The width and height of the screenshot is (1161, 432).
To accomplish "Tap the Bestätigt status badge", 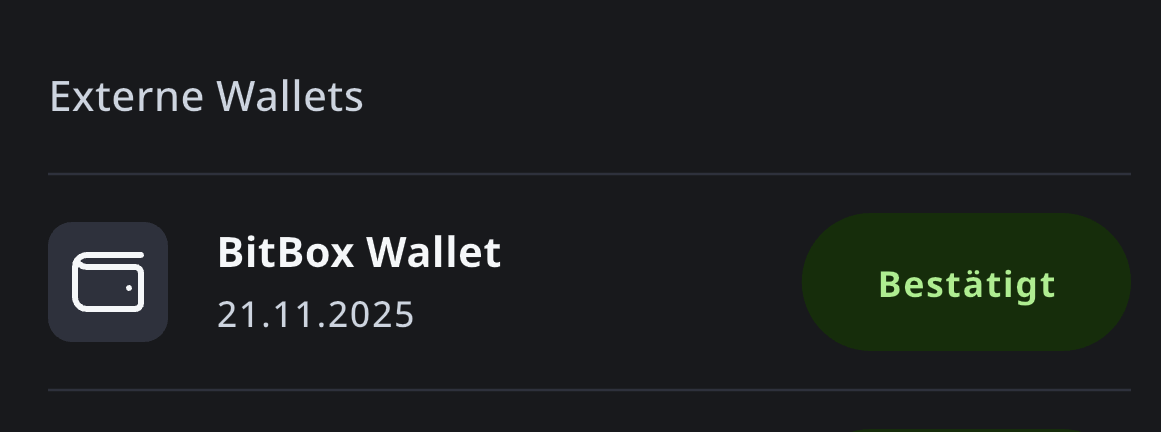I will 966,283.
